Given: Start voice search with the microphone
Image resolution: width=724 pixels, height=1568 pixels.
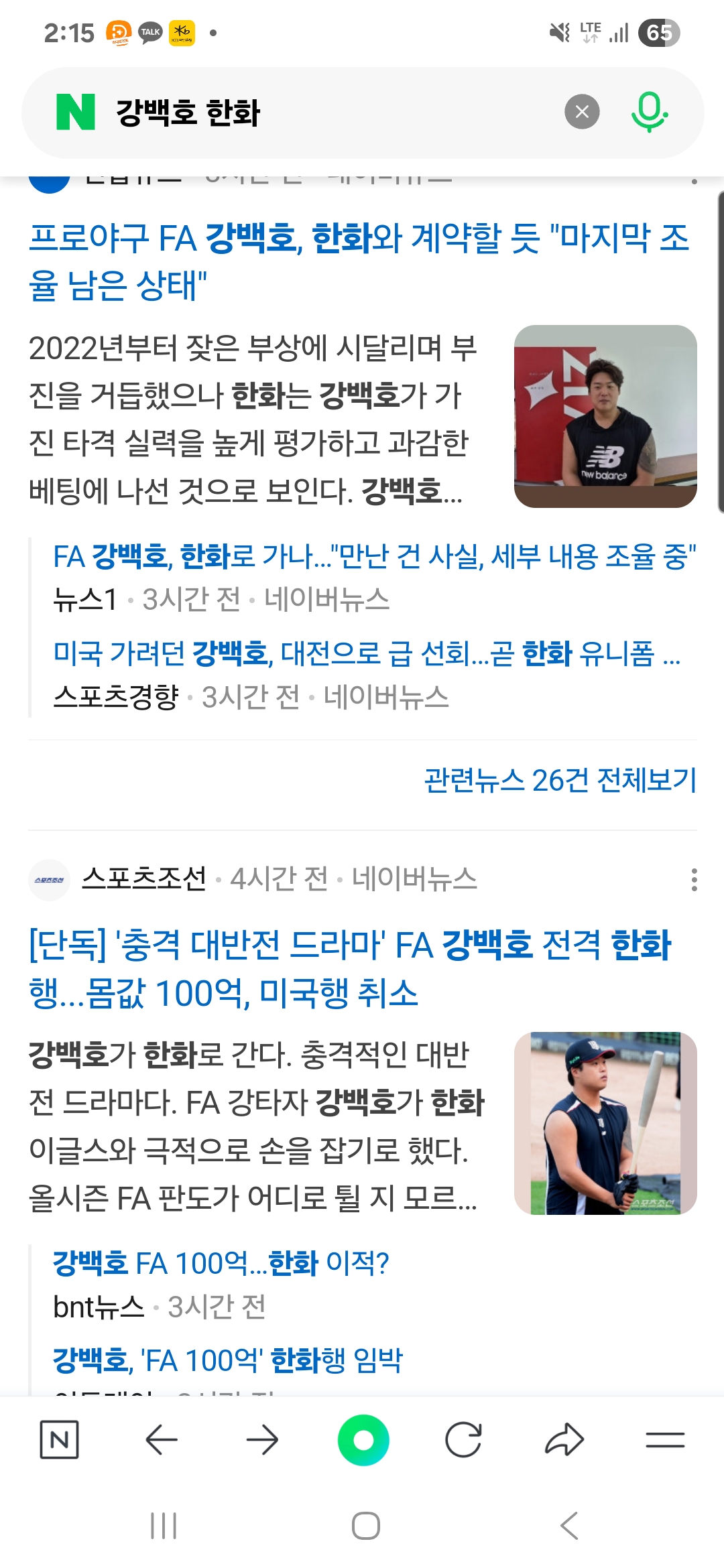Looking at the screenshot, I should click(649, 112).
